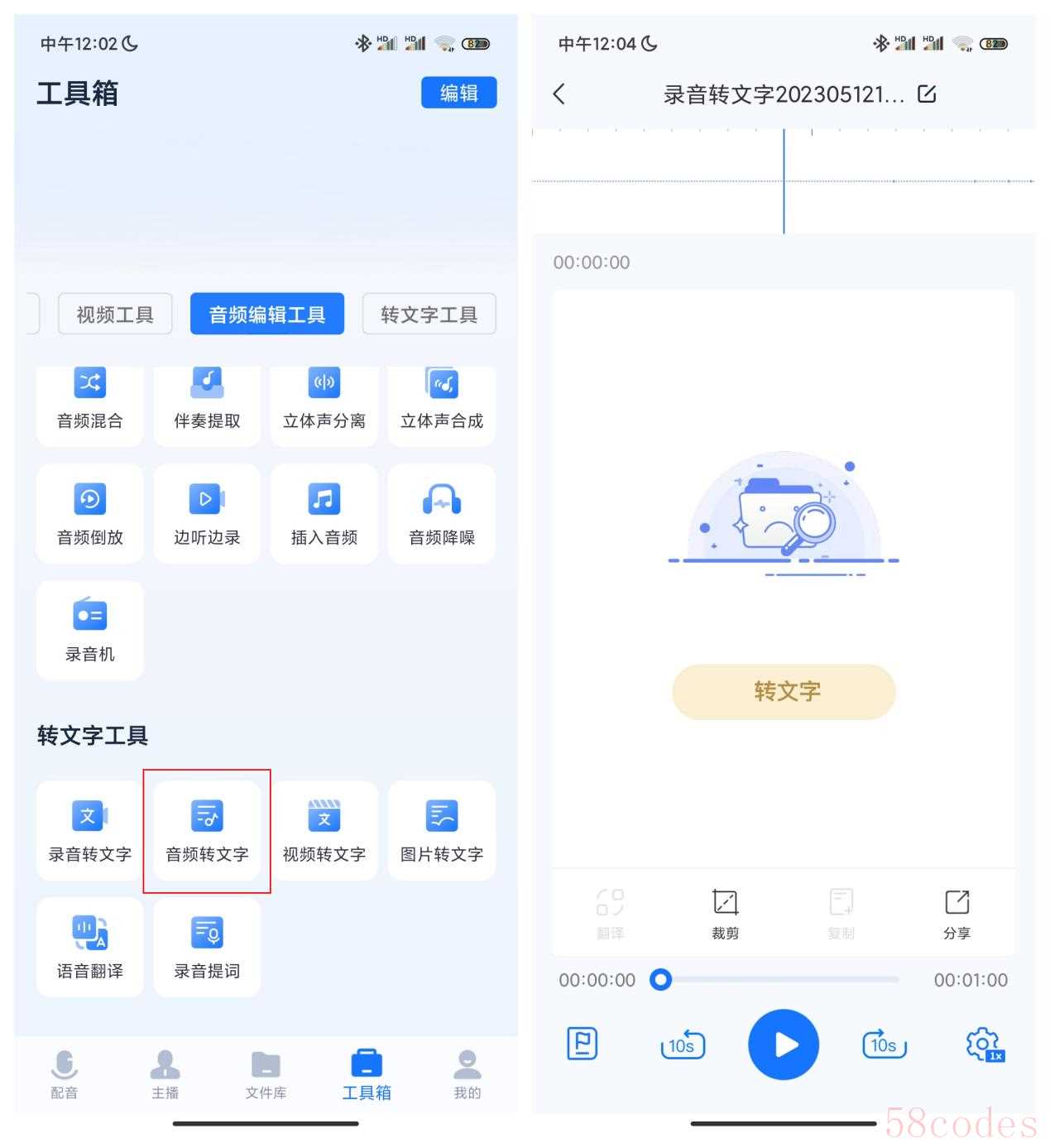Skip forward 10 seconds
The image size is (1050, 1148).
tap(884, 1045)
